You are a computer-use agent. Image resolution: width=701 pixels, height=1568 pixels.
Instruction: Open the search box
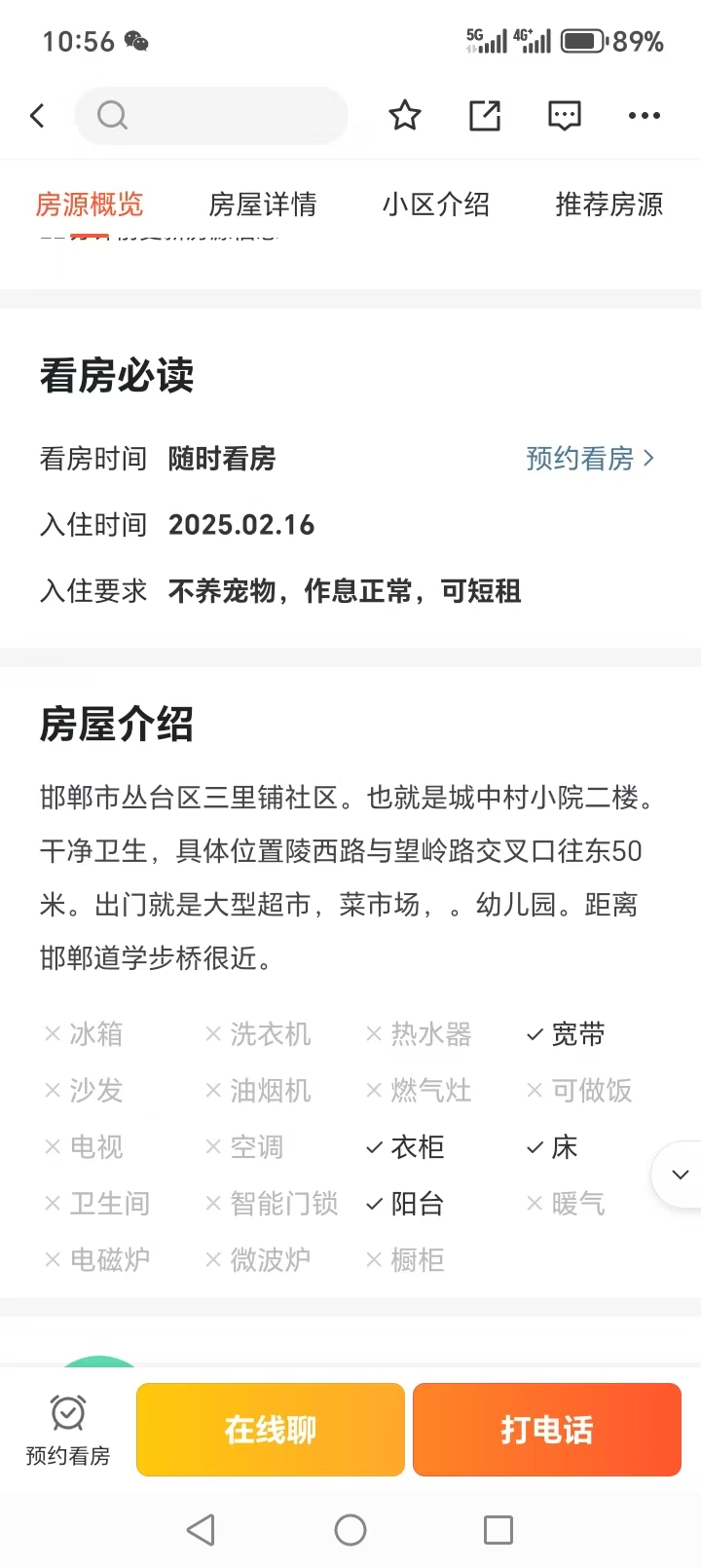211,116
